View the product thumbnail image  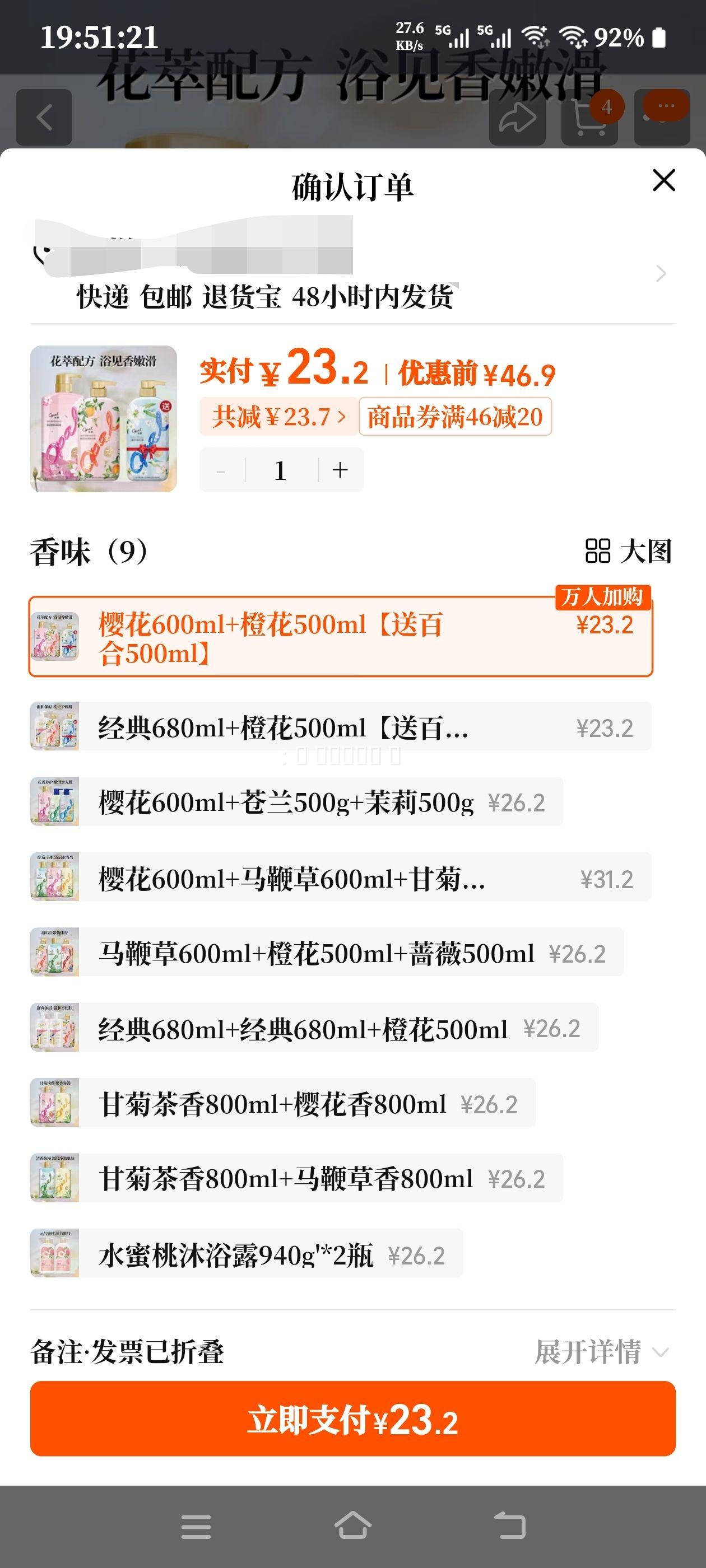104,419
